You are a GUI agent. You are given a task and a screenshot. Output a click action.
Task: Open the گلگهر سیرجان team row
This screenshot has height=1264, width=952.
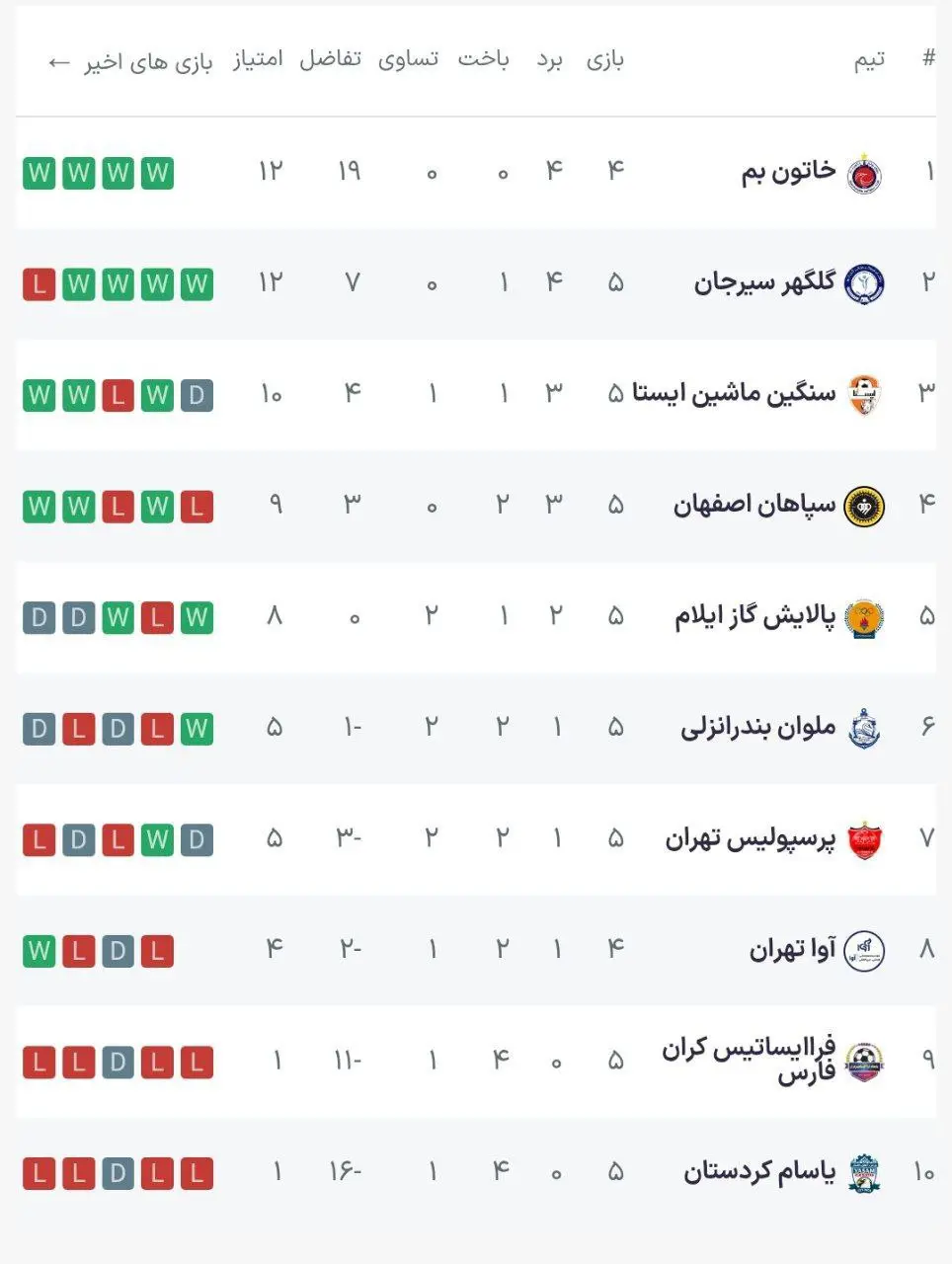[x=764, y=283]
